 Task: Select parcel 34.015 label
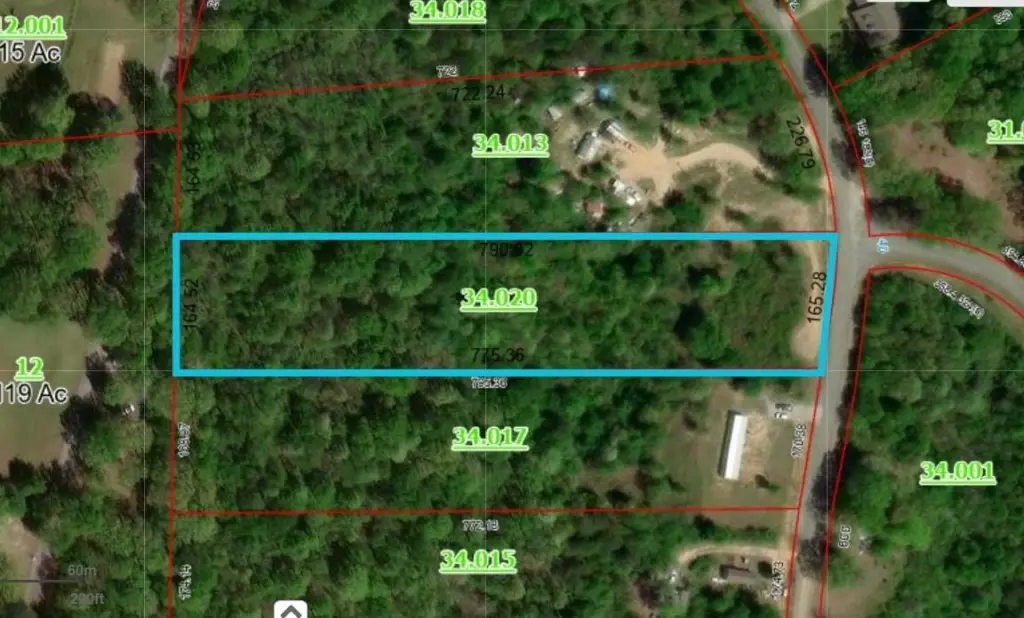point(478,559)
